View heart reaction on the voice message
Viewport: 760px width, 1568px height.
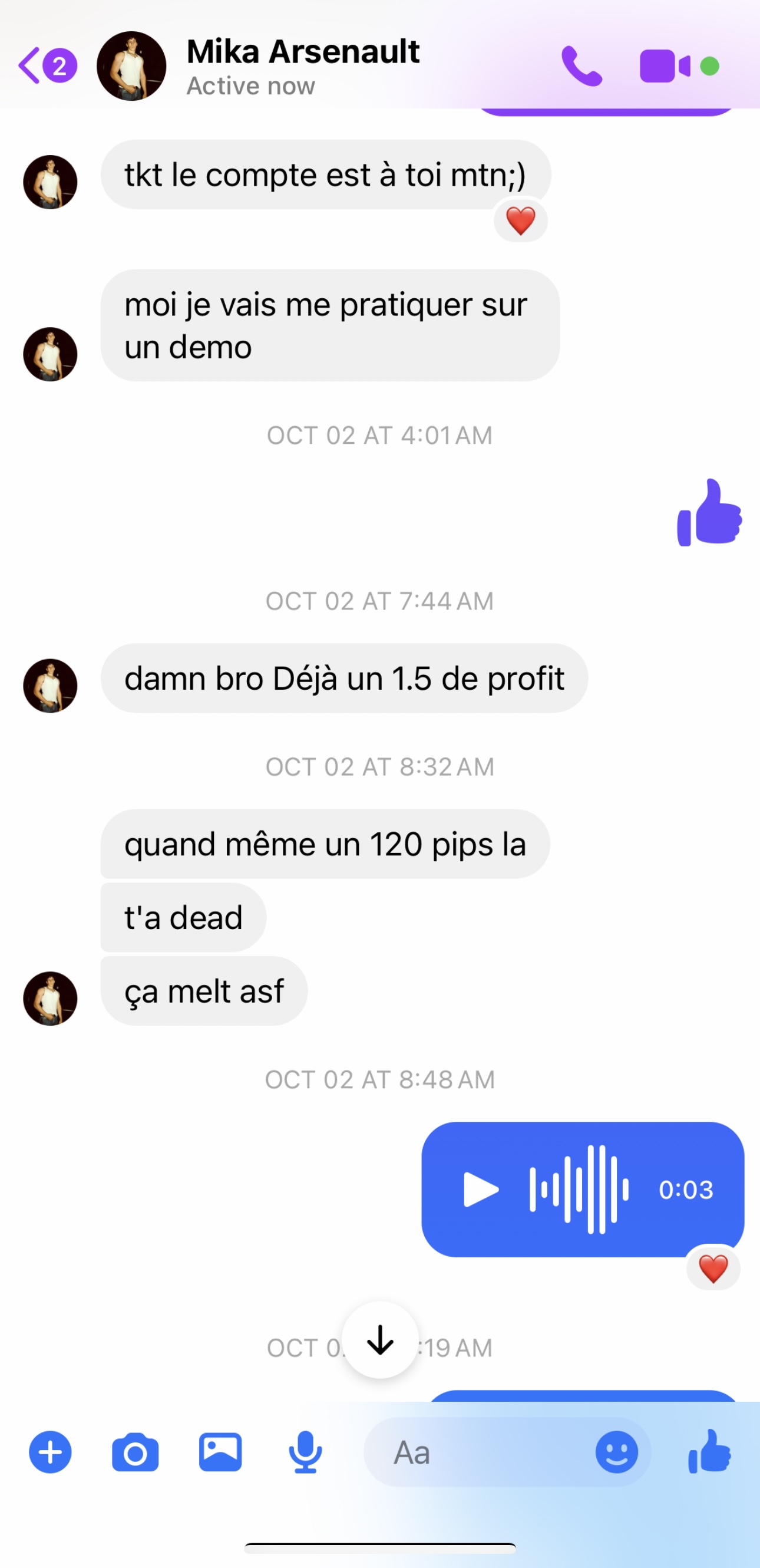pos(713,1268)
